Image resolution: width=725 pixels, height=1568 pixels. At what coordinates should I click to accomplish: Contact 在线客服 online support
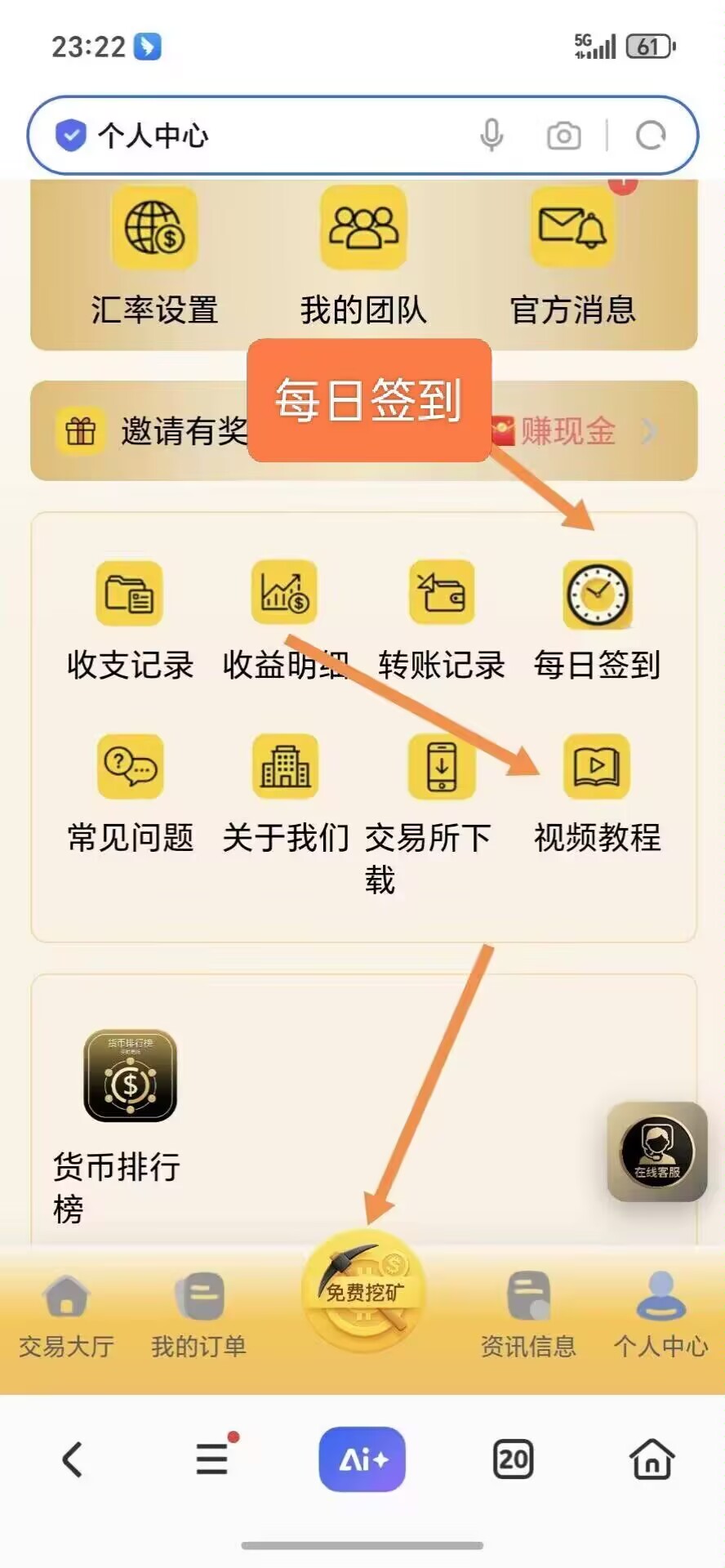(x=657, y=1151)
